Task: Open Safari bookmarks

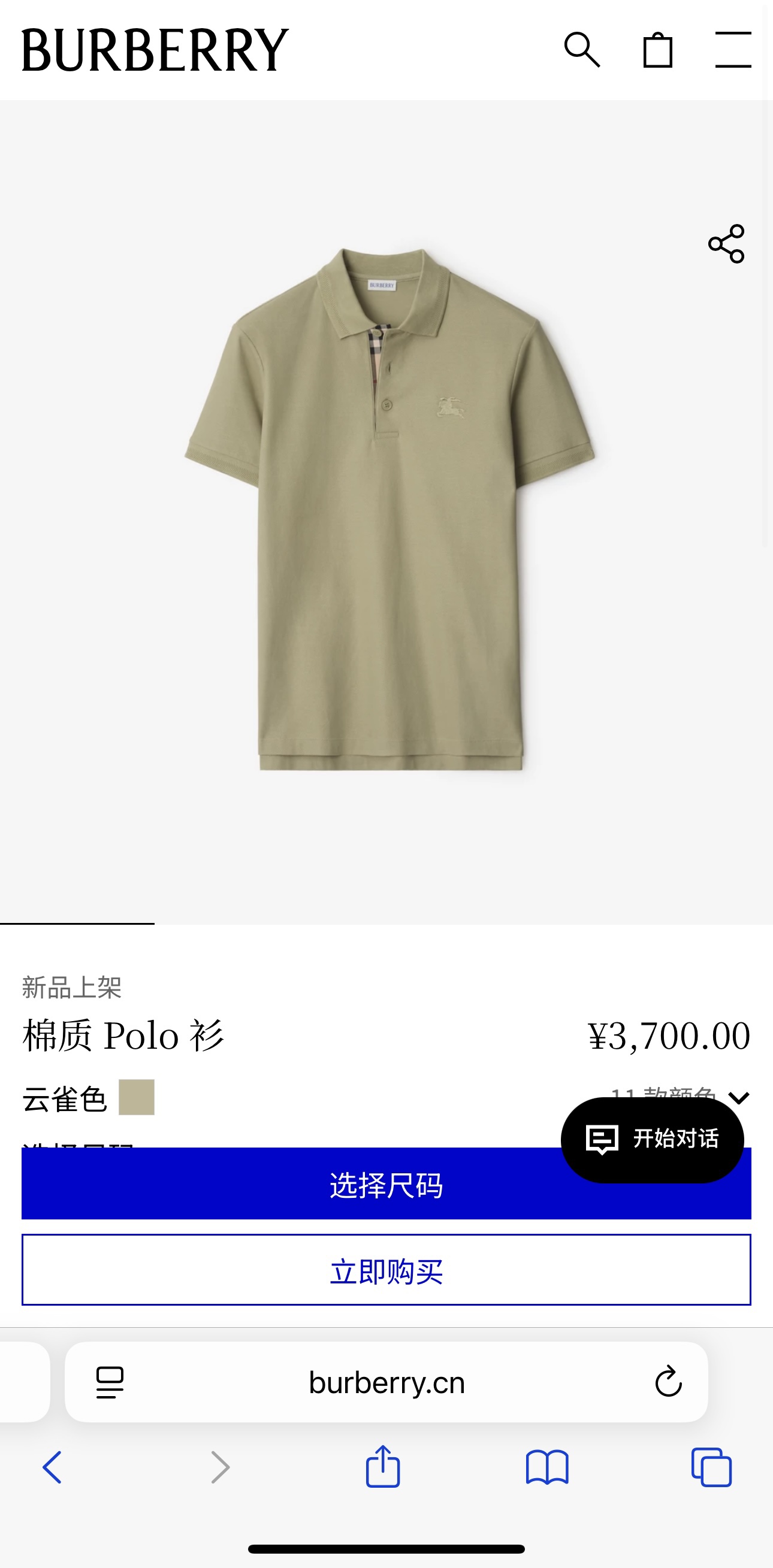Action: tap(547, 1467)
